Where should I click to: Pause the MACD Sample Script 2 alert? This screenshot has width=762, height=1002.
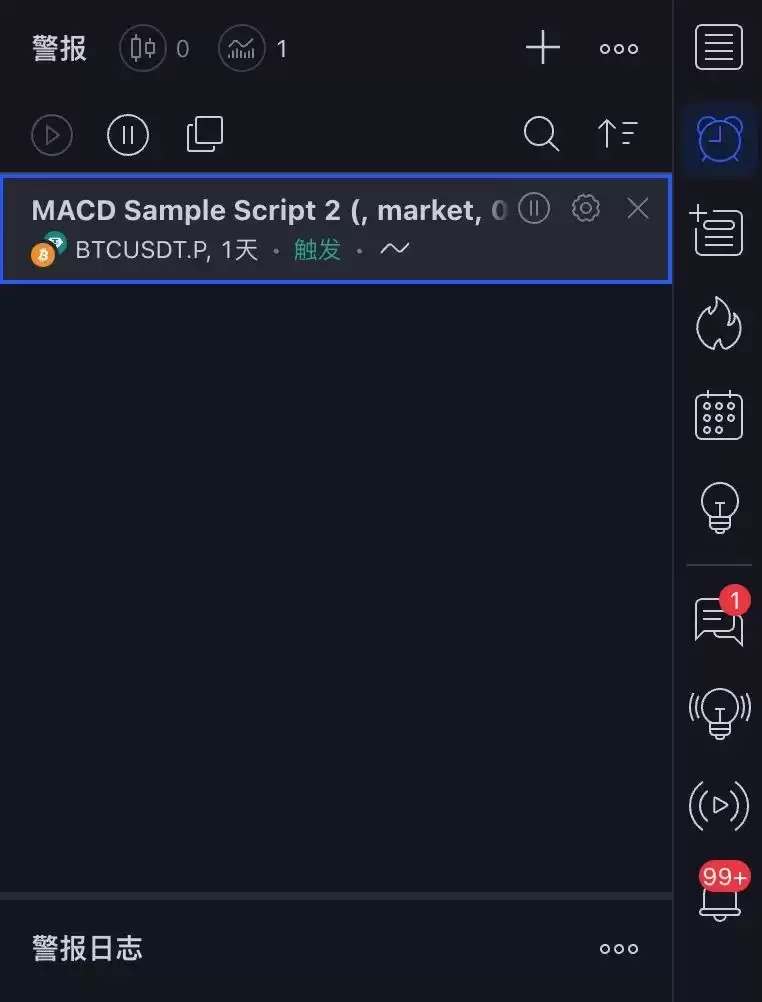tap(533, 208)
